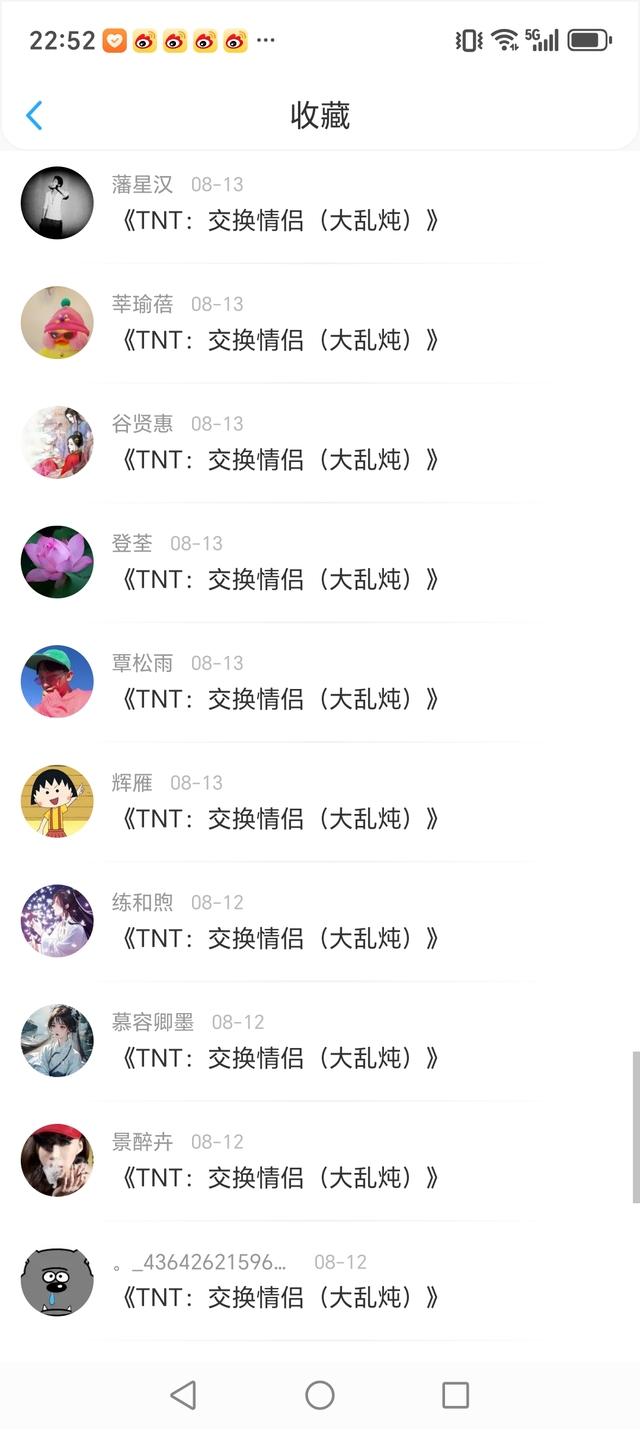Viewport: 640px width, 1429px height.
Task: Open the recent apps overview
Action: tap(455, 1395)
